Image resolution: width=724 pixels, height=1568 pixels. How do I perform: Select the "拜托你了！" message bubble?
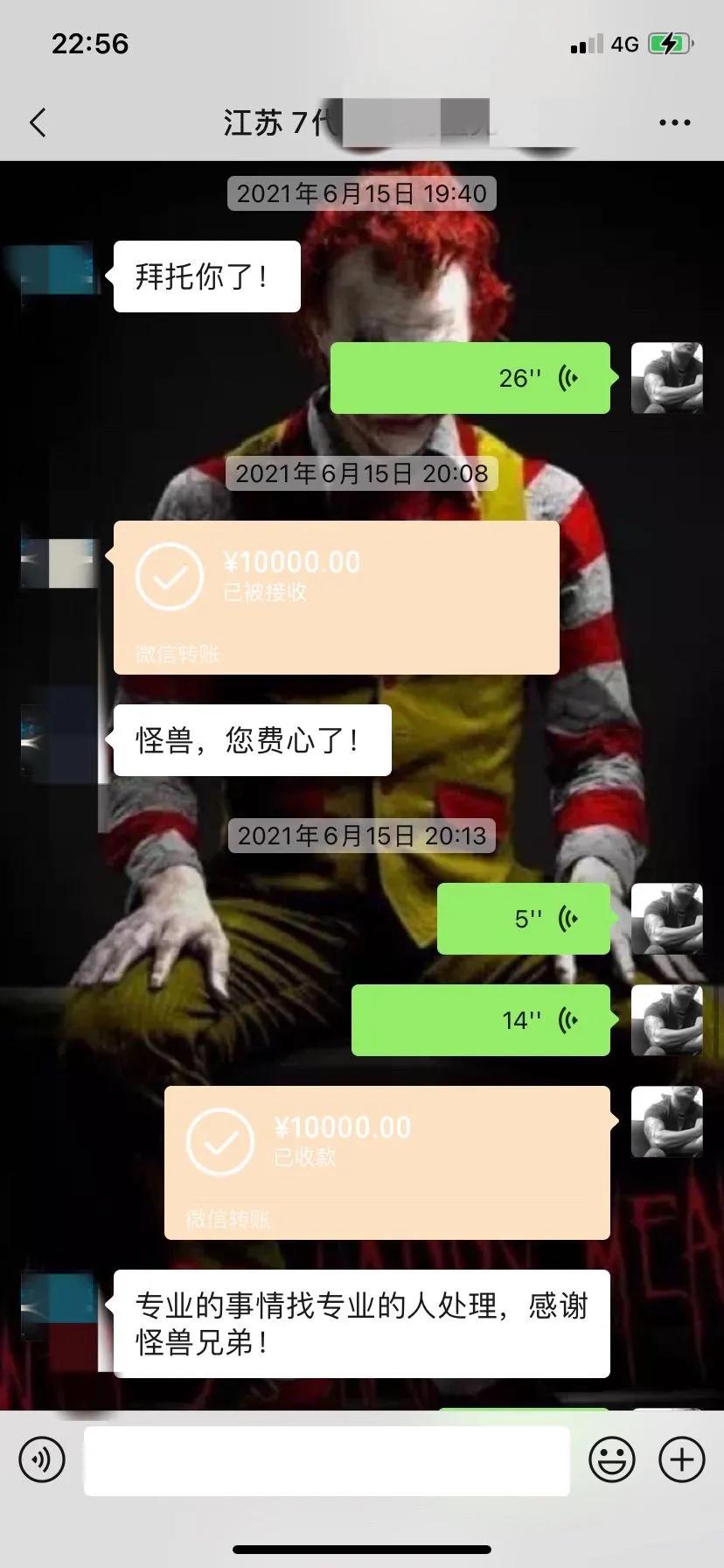tap(205, 276)
